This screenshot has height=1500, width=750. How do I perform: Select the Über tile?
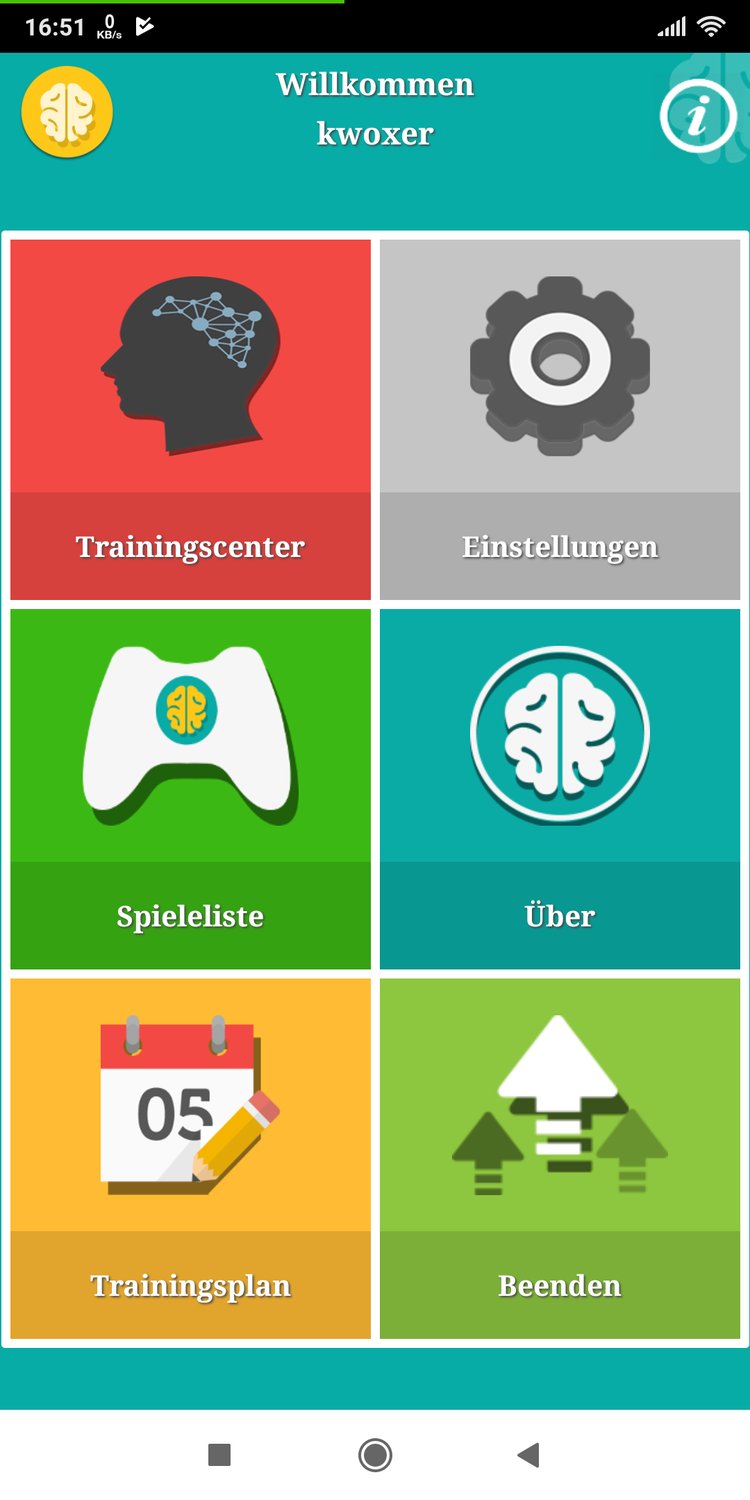tap(560, 789)
